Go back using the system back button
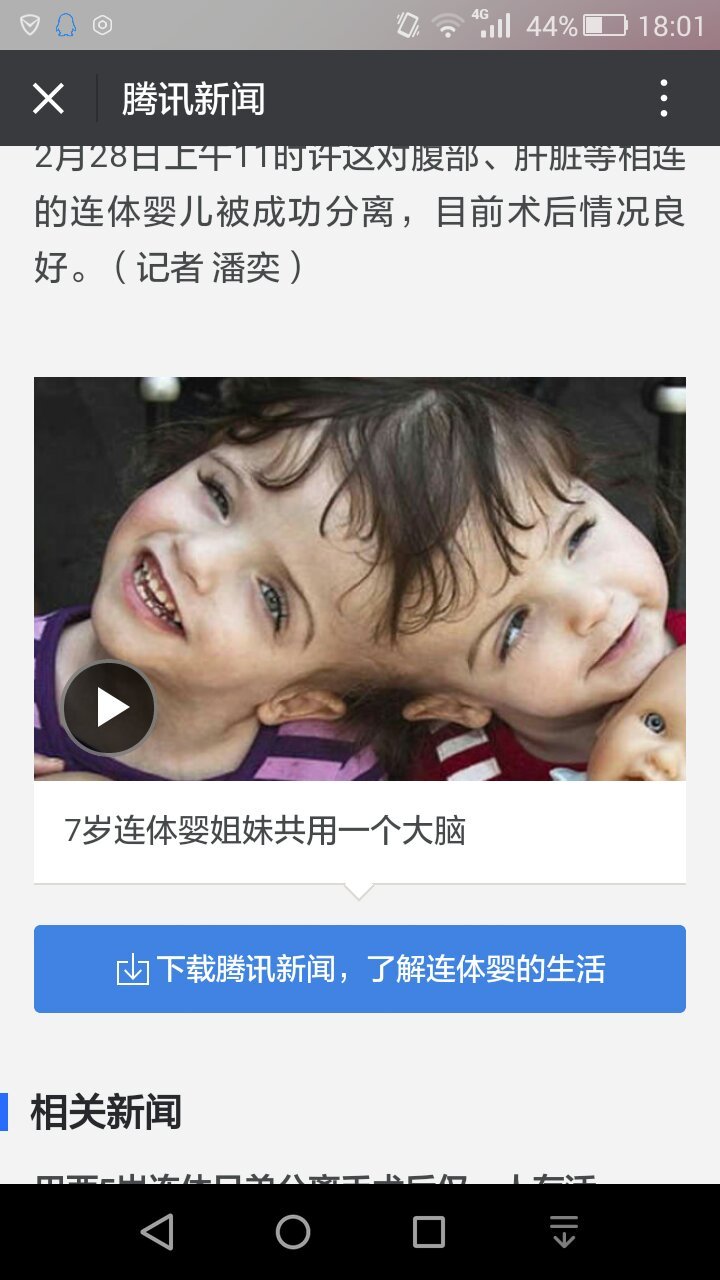The width and height of the screenshot is (720, 1280). [x=157, y=1232]
